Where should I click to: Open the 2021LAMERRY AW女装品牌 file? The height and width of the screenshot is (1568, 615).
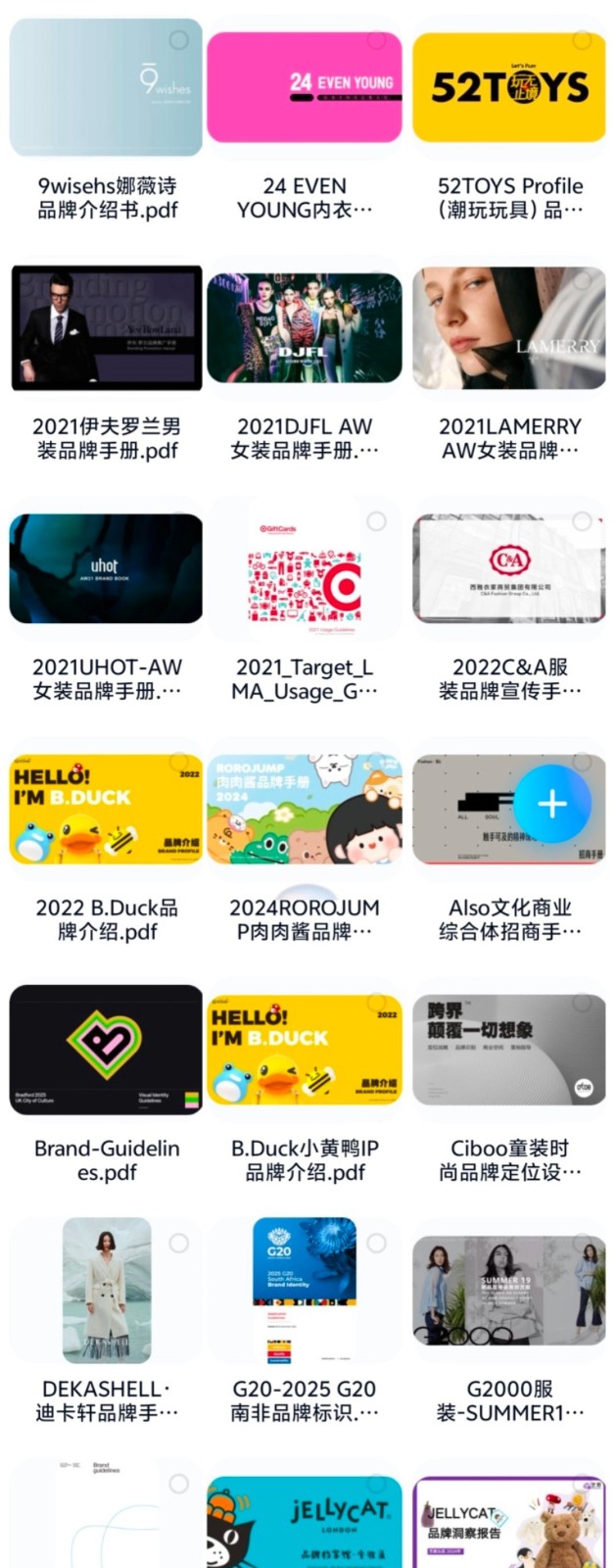click(x=509, y=328)
